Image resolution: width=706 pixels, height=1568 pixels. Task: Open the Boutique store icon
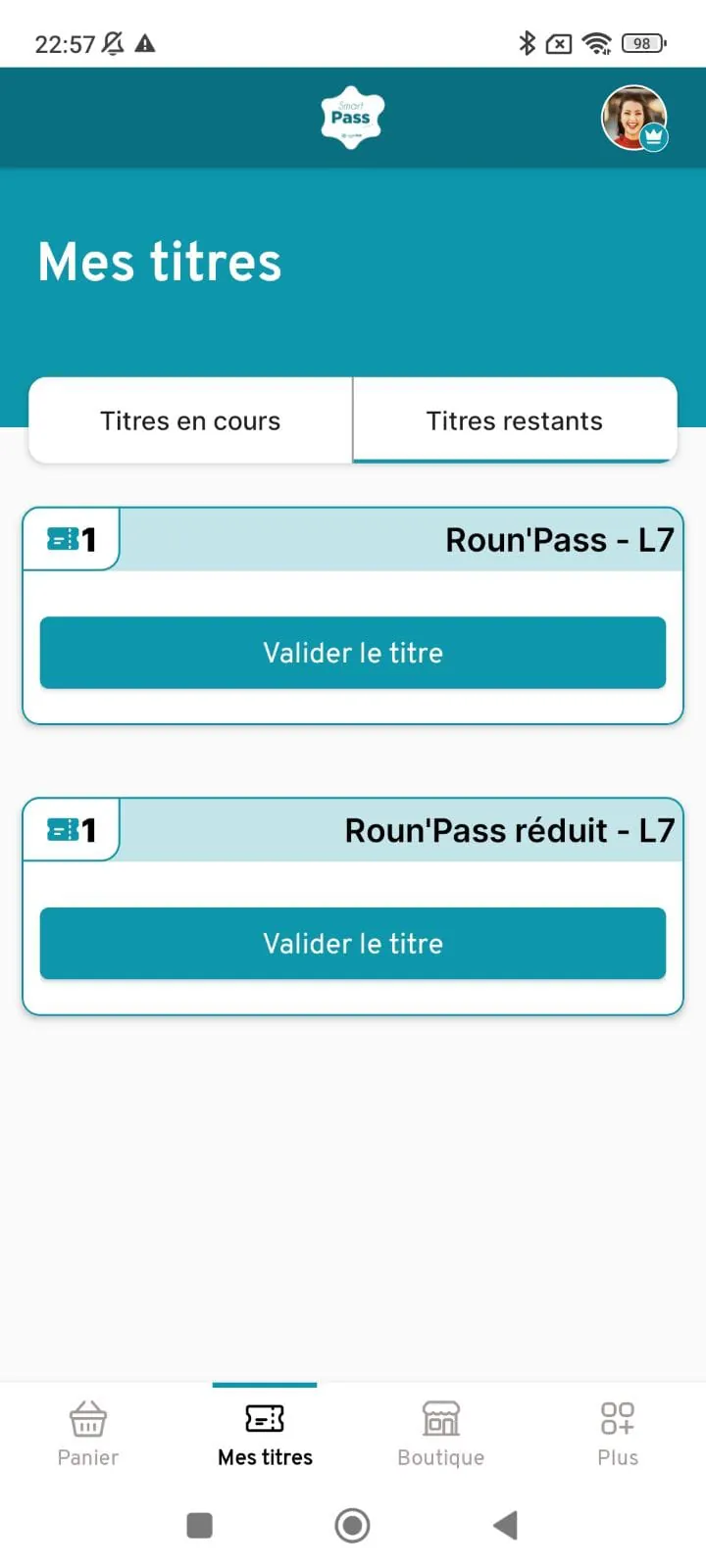pyautogui.click(x=440, y=1418)
